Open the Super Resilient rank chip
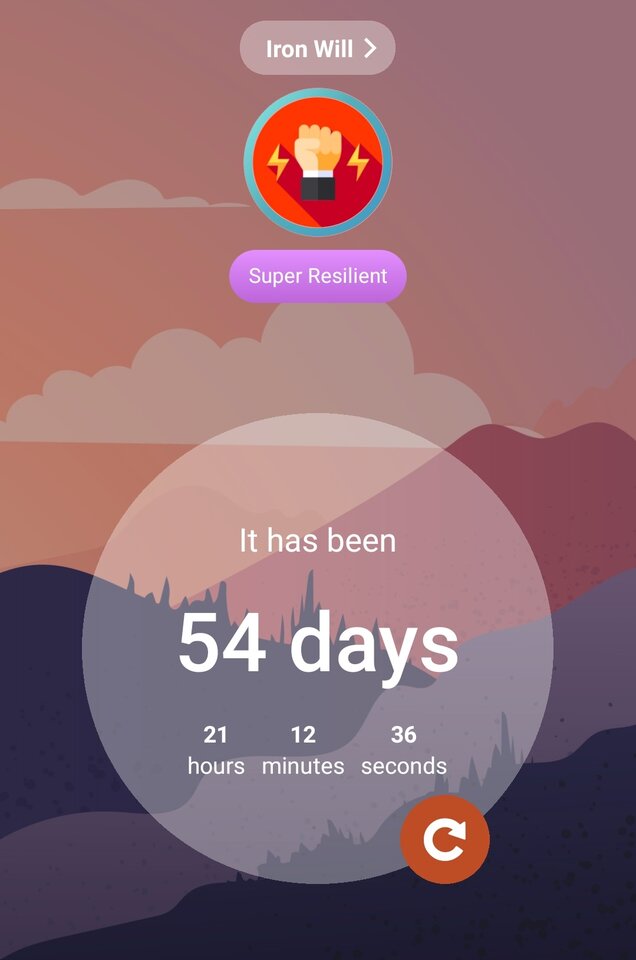The height and width of the screenshot is (960, 636). pos(317,276)
